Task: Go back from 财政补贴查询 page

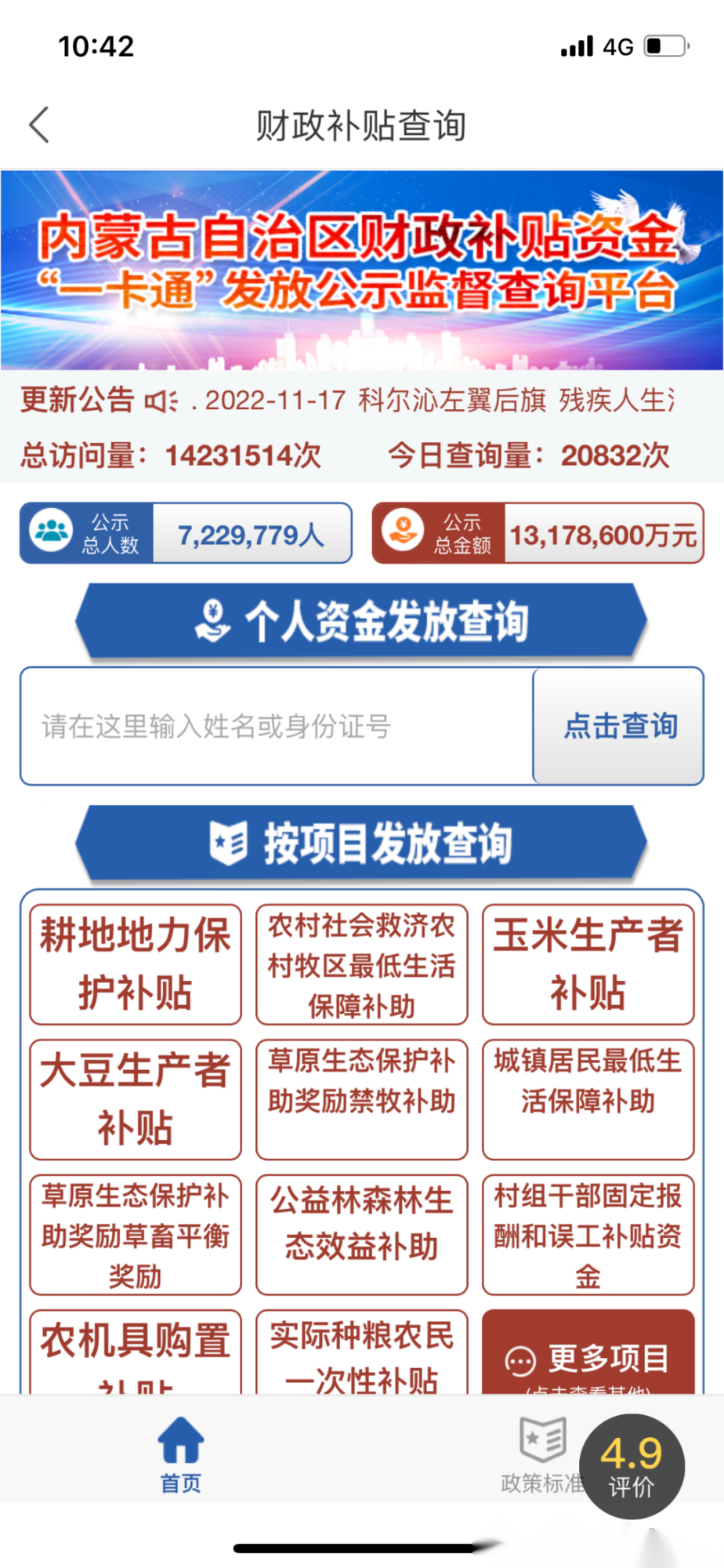Action: tap(39, 125)
